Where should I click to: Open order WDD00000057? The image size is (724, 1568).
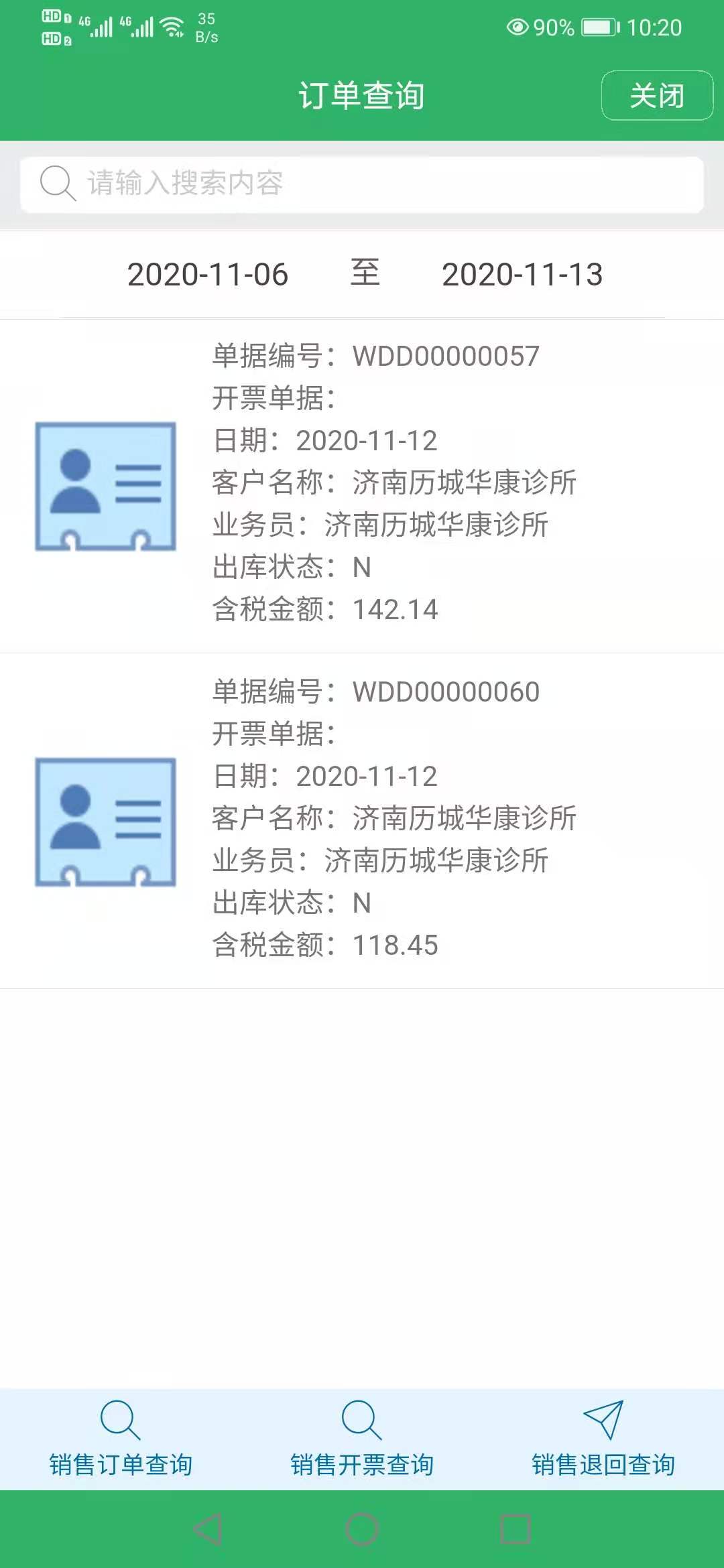point(362,485)
